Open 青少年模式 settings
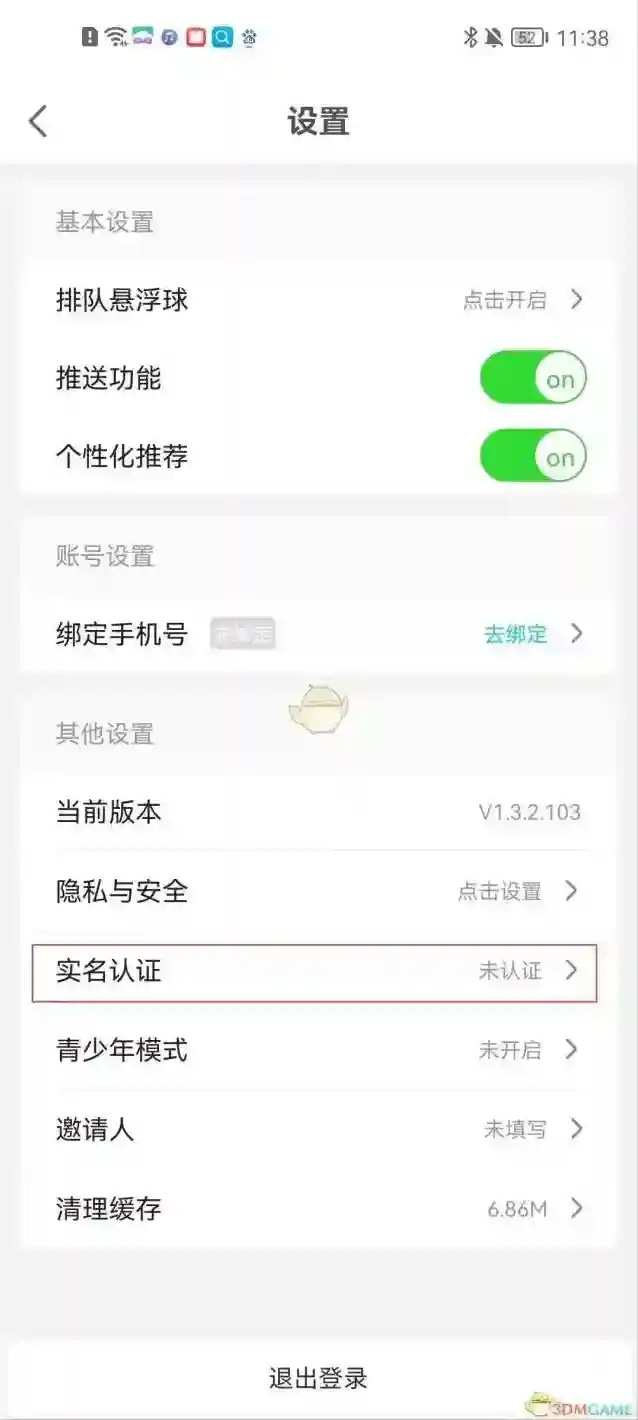The image size is (638, 1420). pyautogui.click(x=318, y=1050)
